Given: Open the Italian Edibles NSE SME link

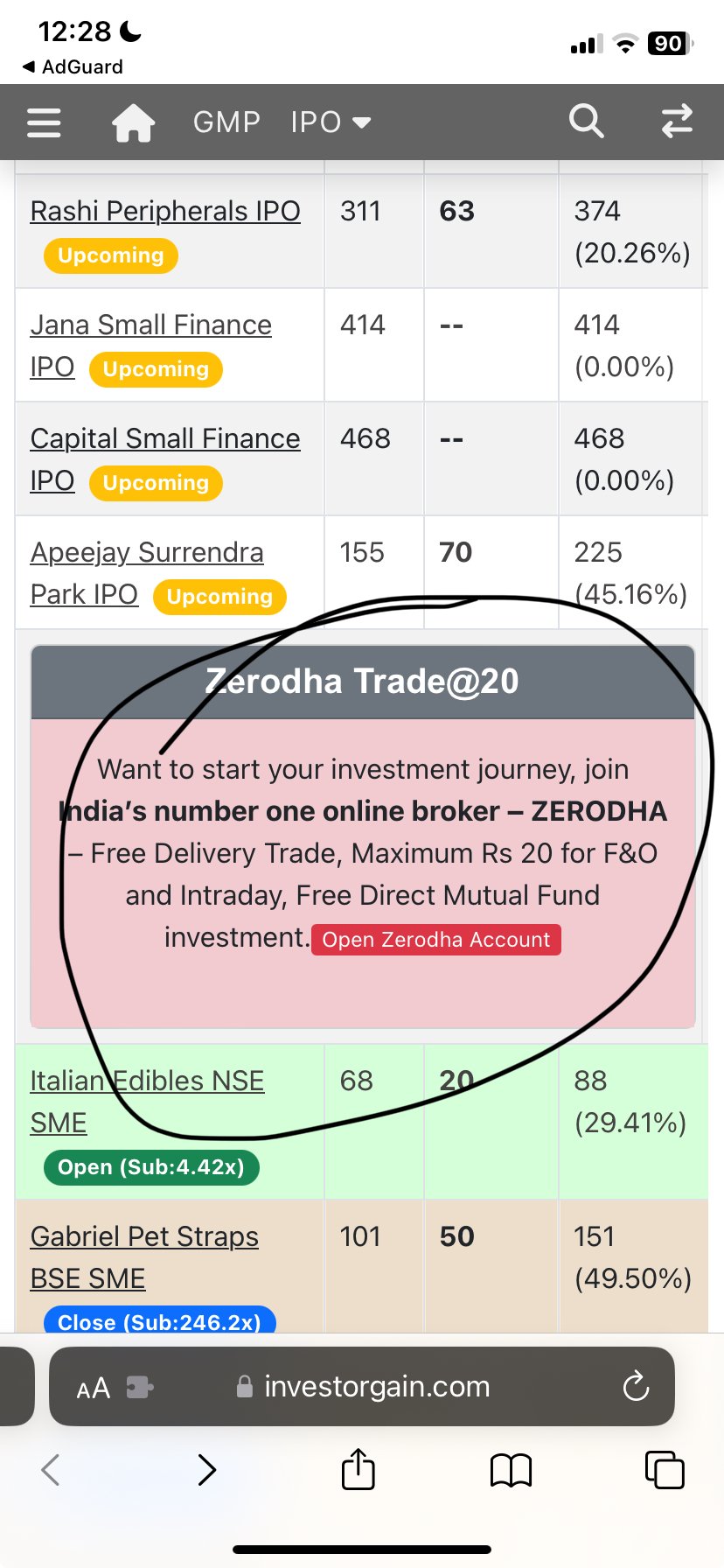Looking at the screenshot, I should (x=146, y=1081).
